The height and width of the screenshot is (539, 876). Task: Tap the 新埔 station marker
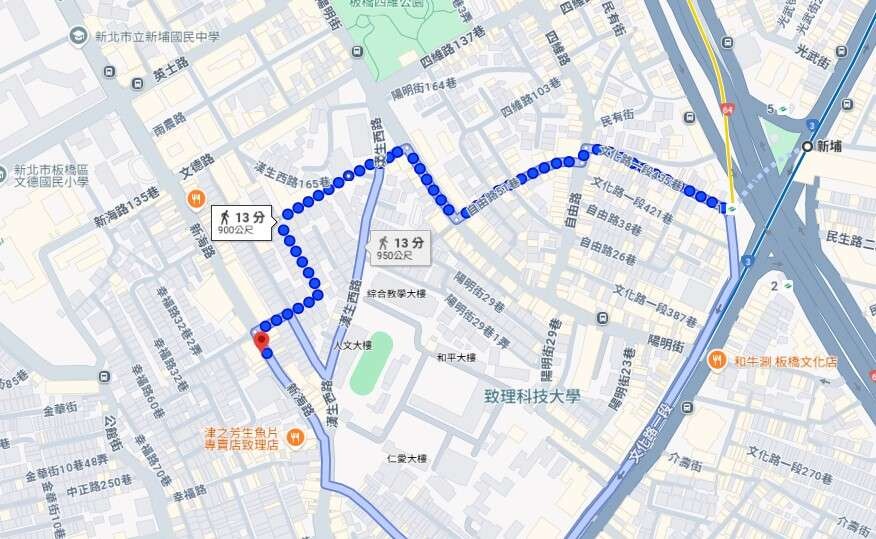click(807, 146)
